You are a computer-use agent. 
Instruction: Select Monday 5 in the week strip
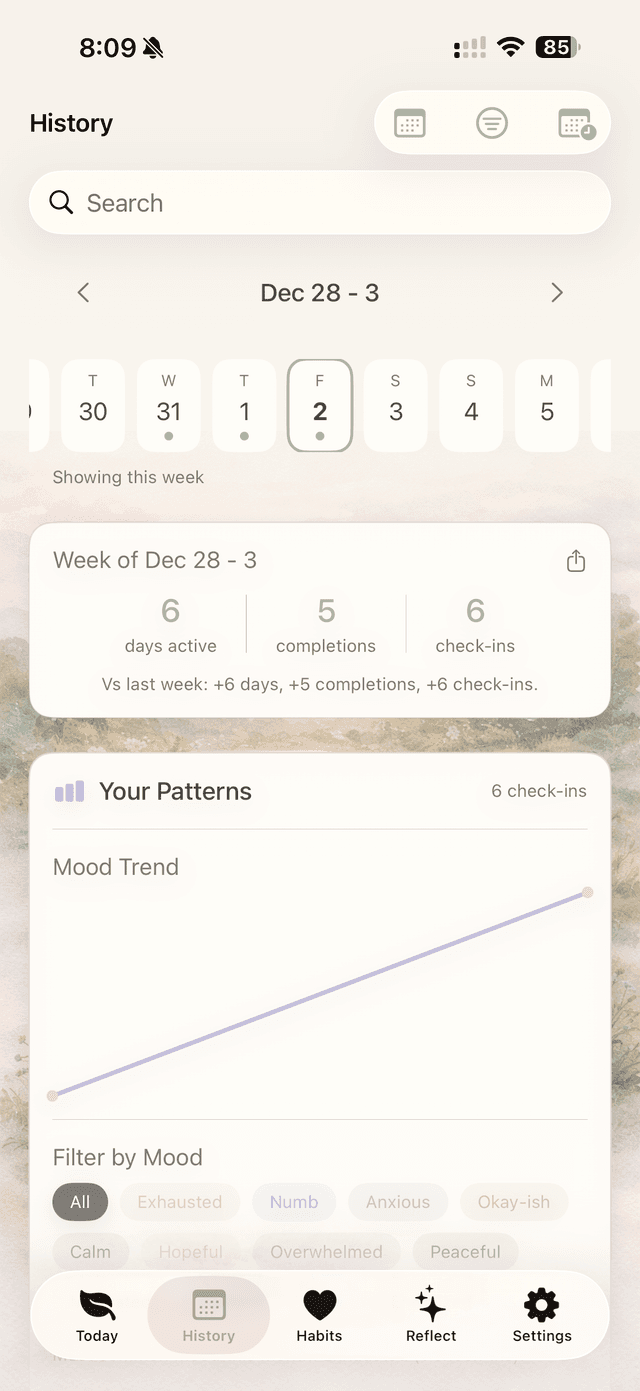click(547, 405)
